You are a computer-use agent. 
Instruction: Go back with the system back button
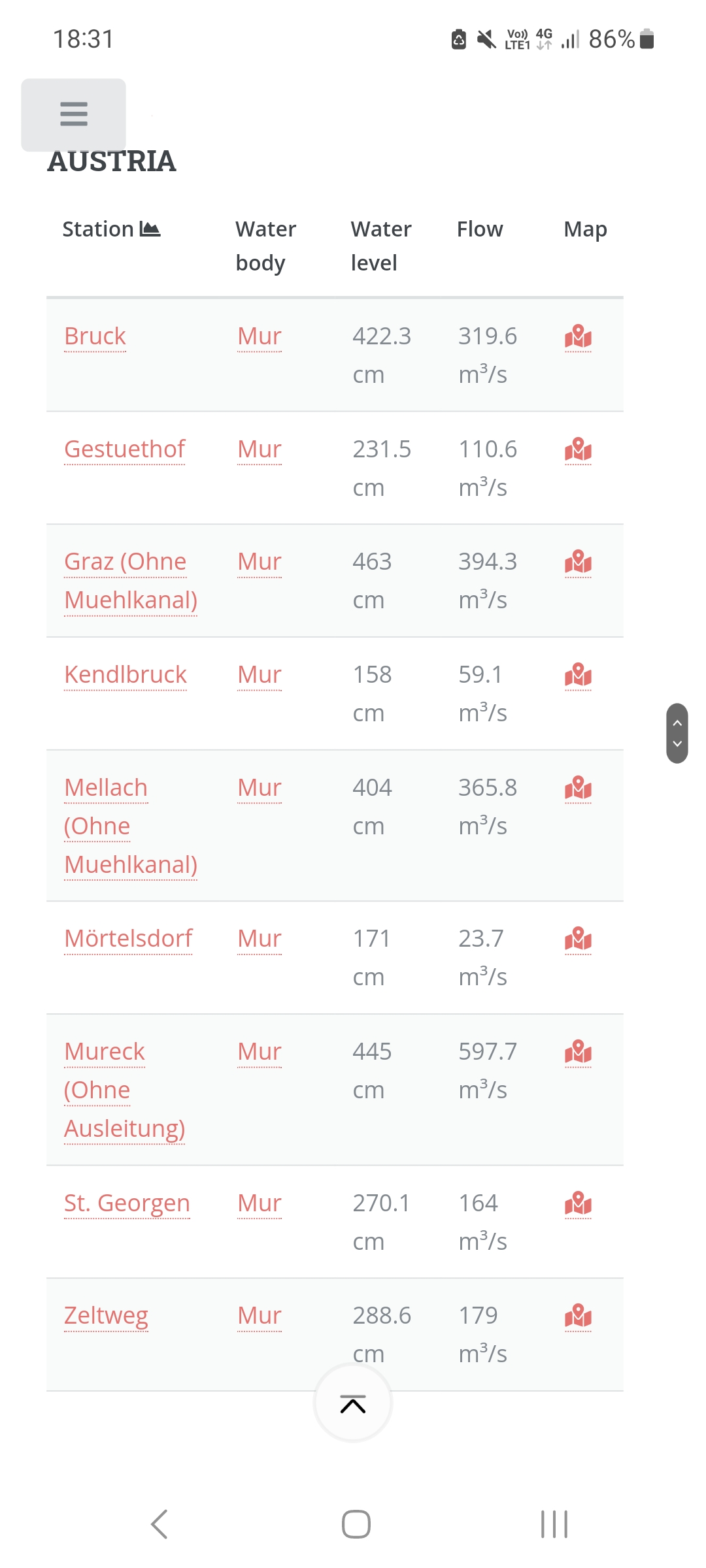click(x=159, y=1524)
